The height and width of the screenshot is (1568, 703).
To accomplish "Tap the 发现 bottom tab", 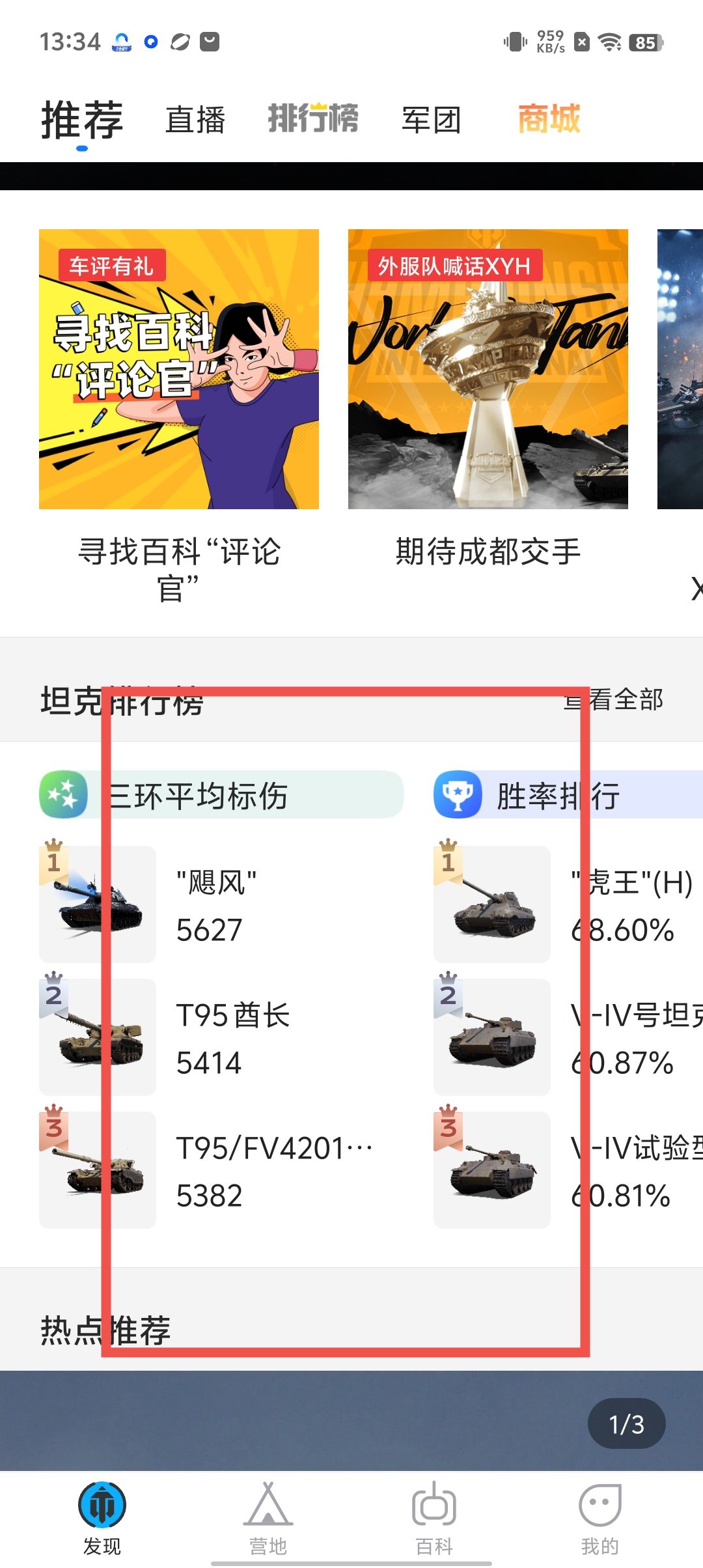I will (102, 1519).
